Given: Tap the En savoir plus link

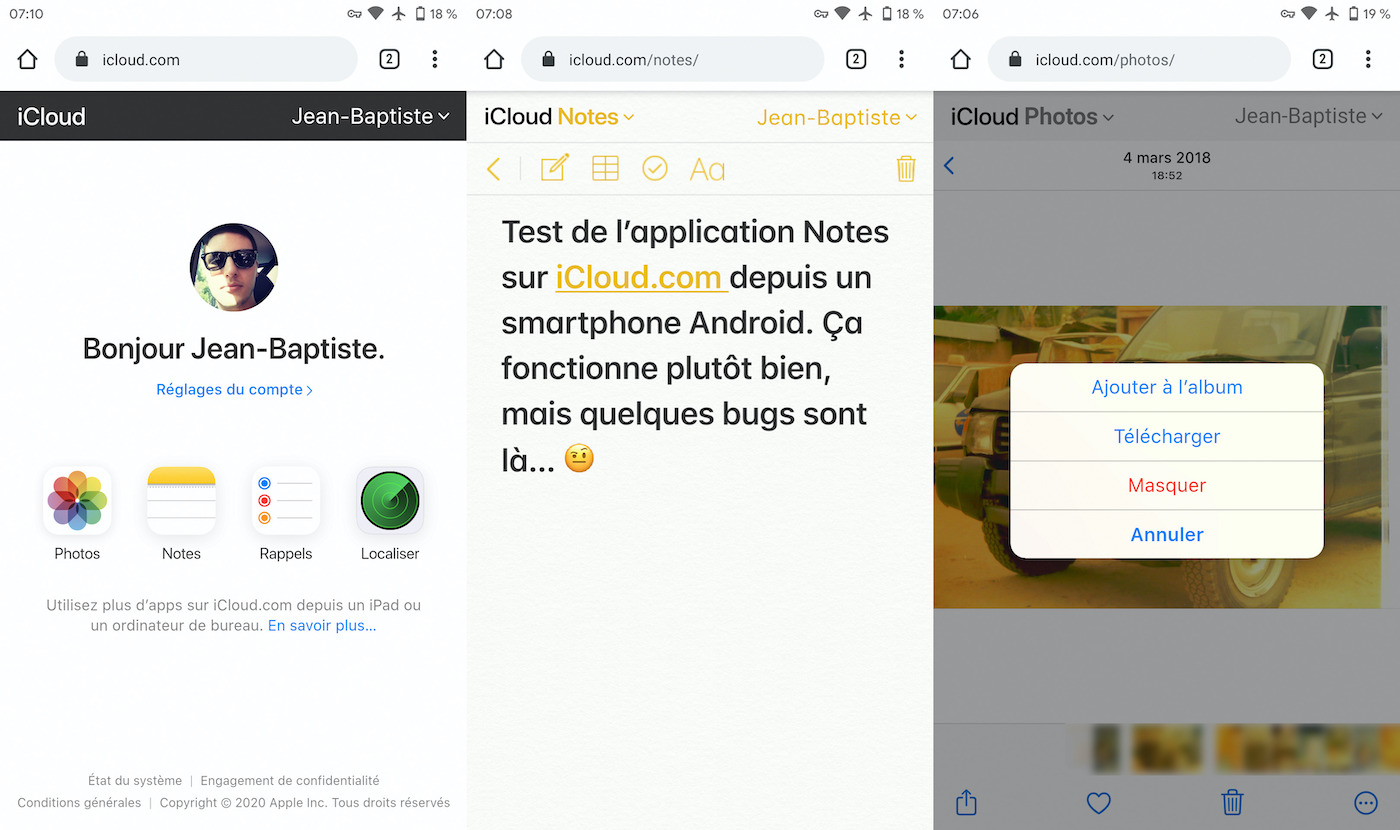Looking at the screenshot, I should pyautogui.click(x=322, y=626).
